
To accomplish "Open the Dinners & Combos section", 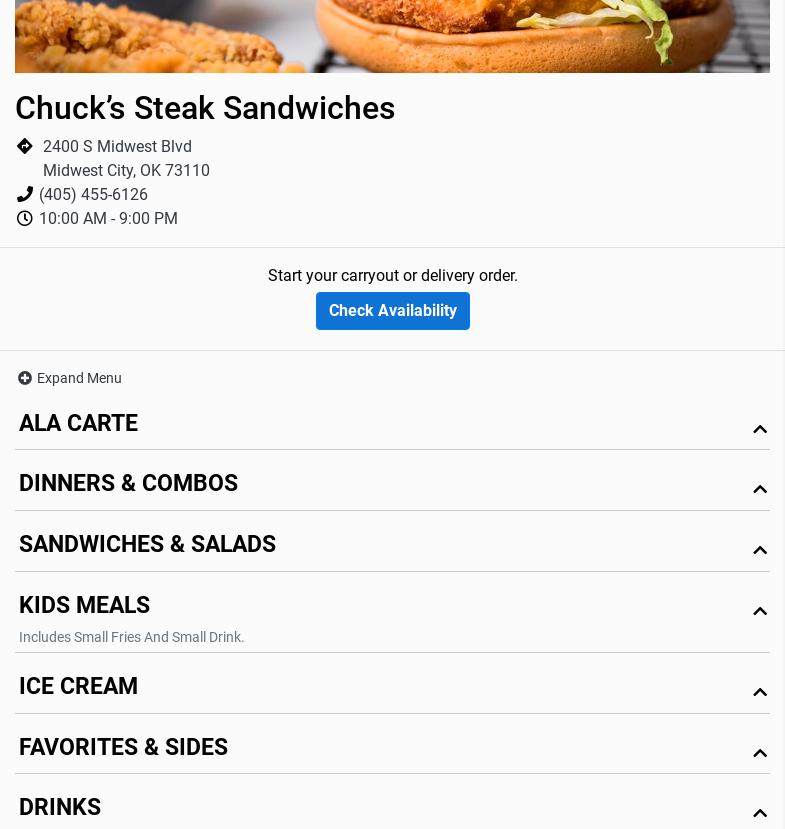I will tap(392, 484).
